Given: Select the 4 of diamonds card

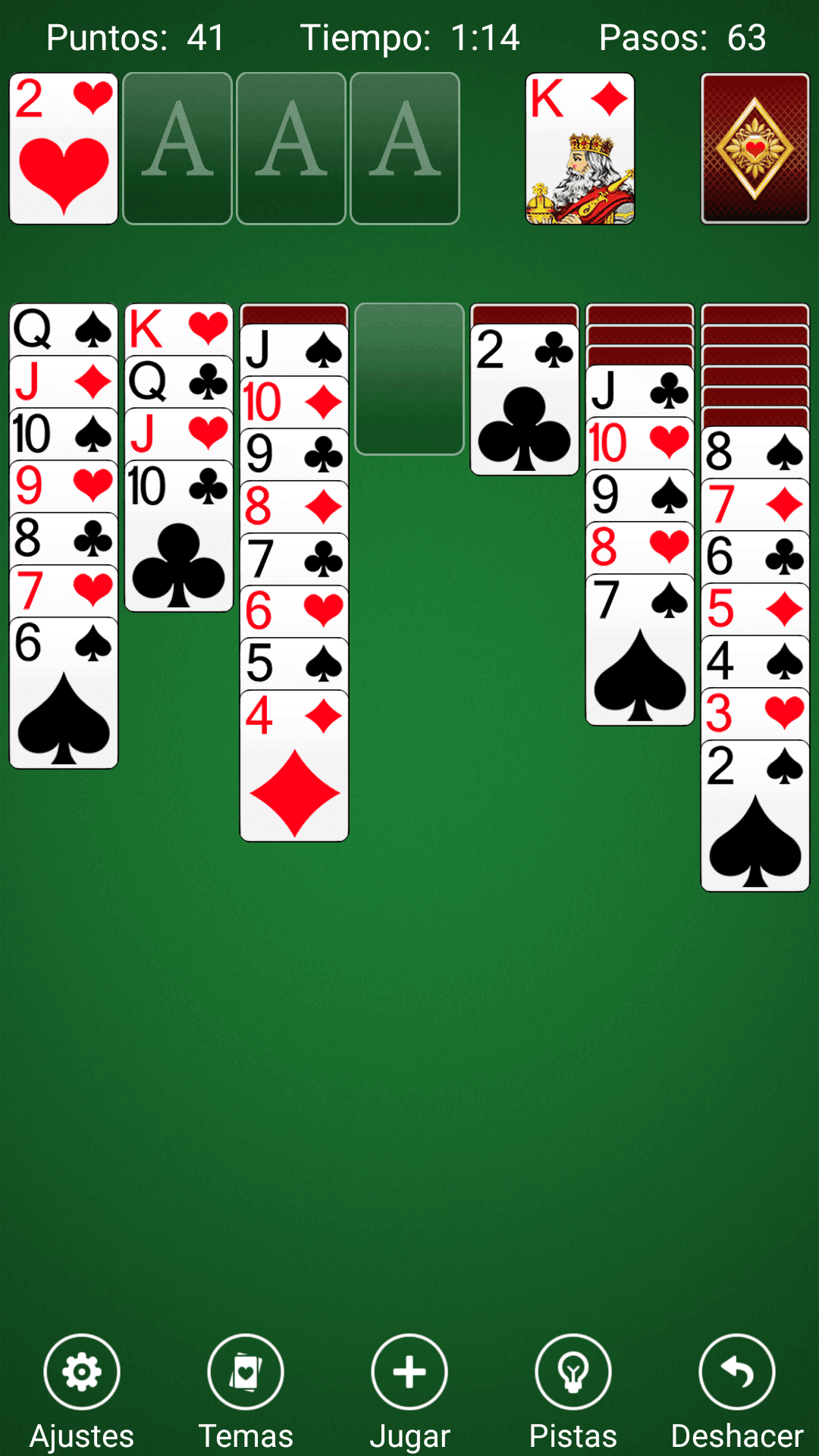Looking at the screenshot, I should coord(294,766).
